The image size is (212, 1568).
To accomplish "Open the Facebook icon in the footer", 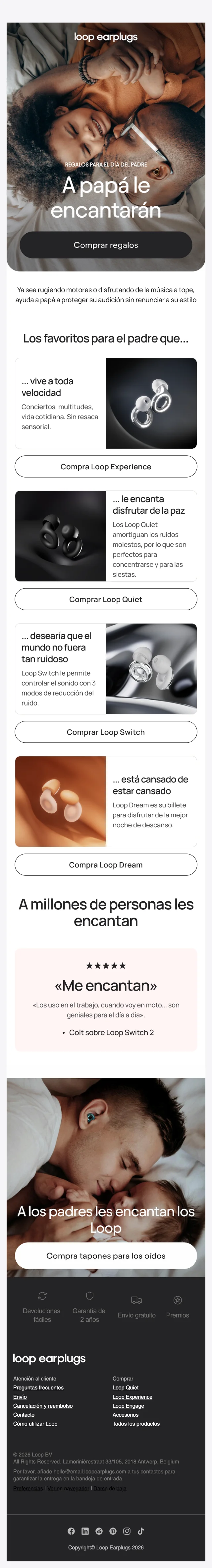I will (71, 1531).
